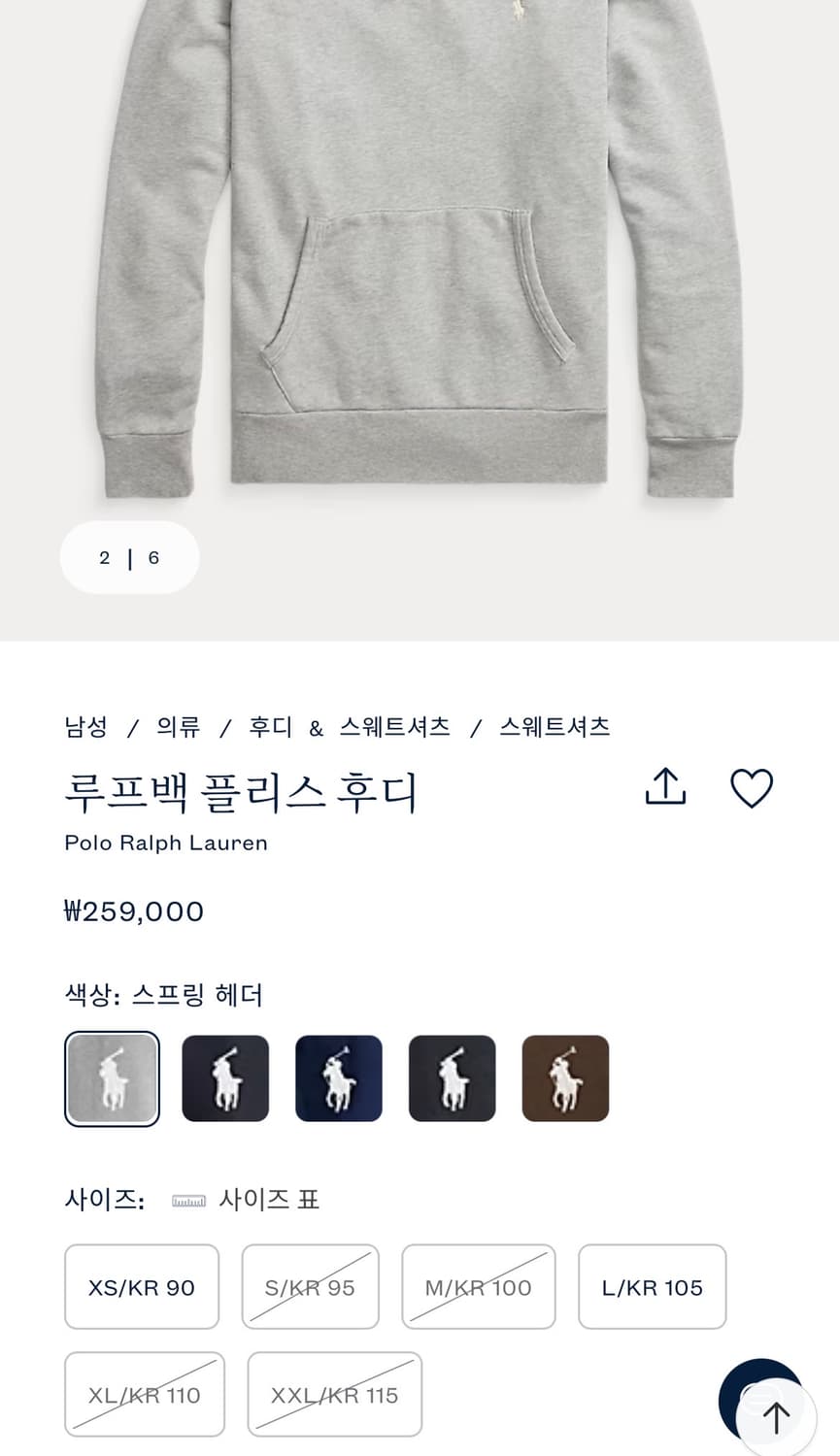Image resolution: width=840 pixels, height=1456 pixels.
Task: Tap the crossed-out M/KR 100 size
Action: (x=478, y=1287)
